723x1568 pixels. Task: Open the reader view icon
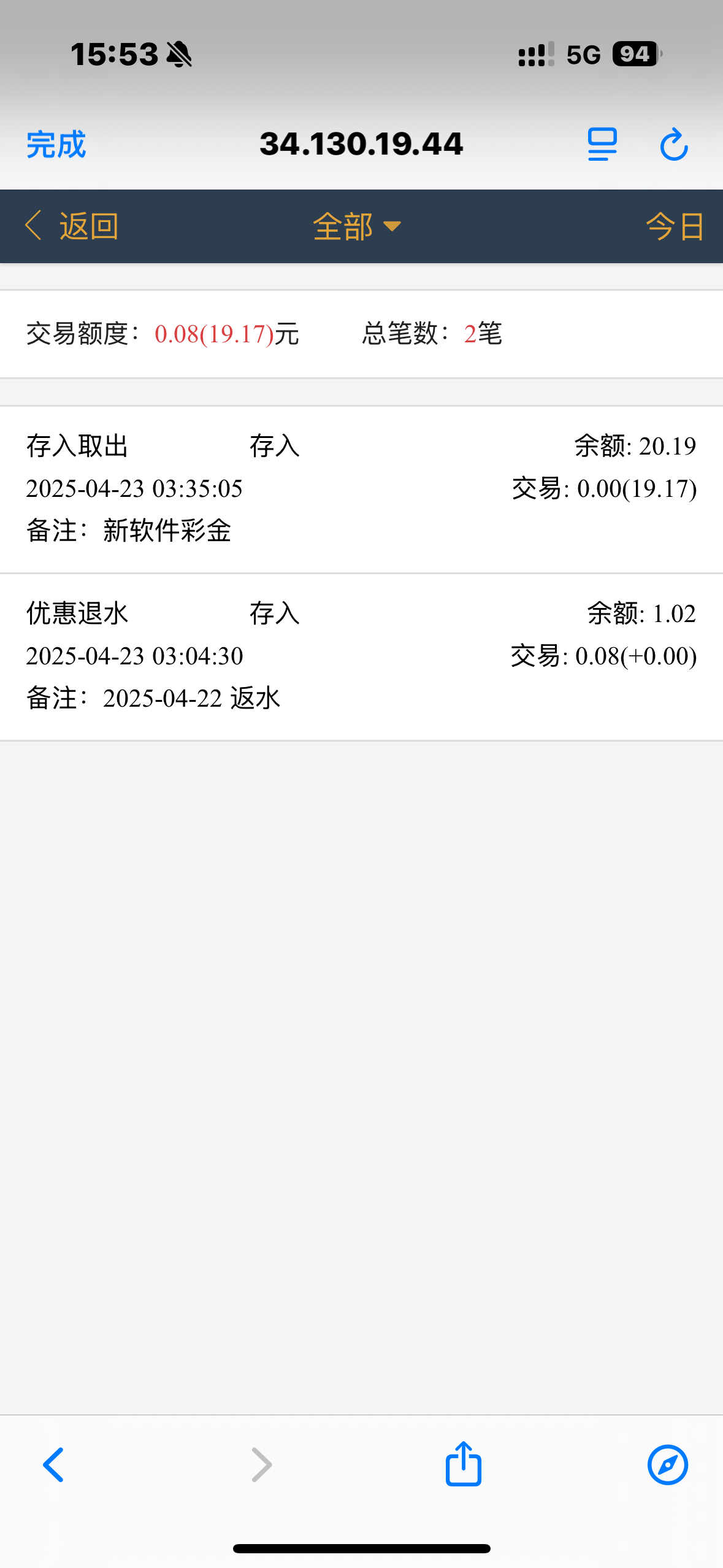602,145
